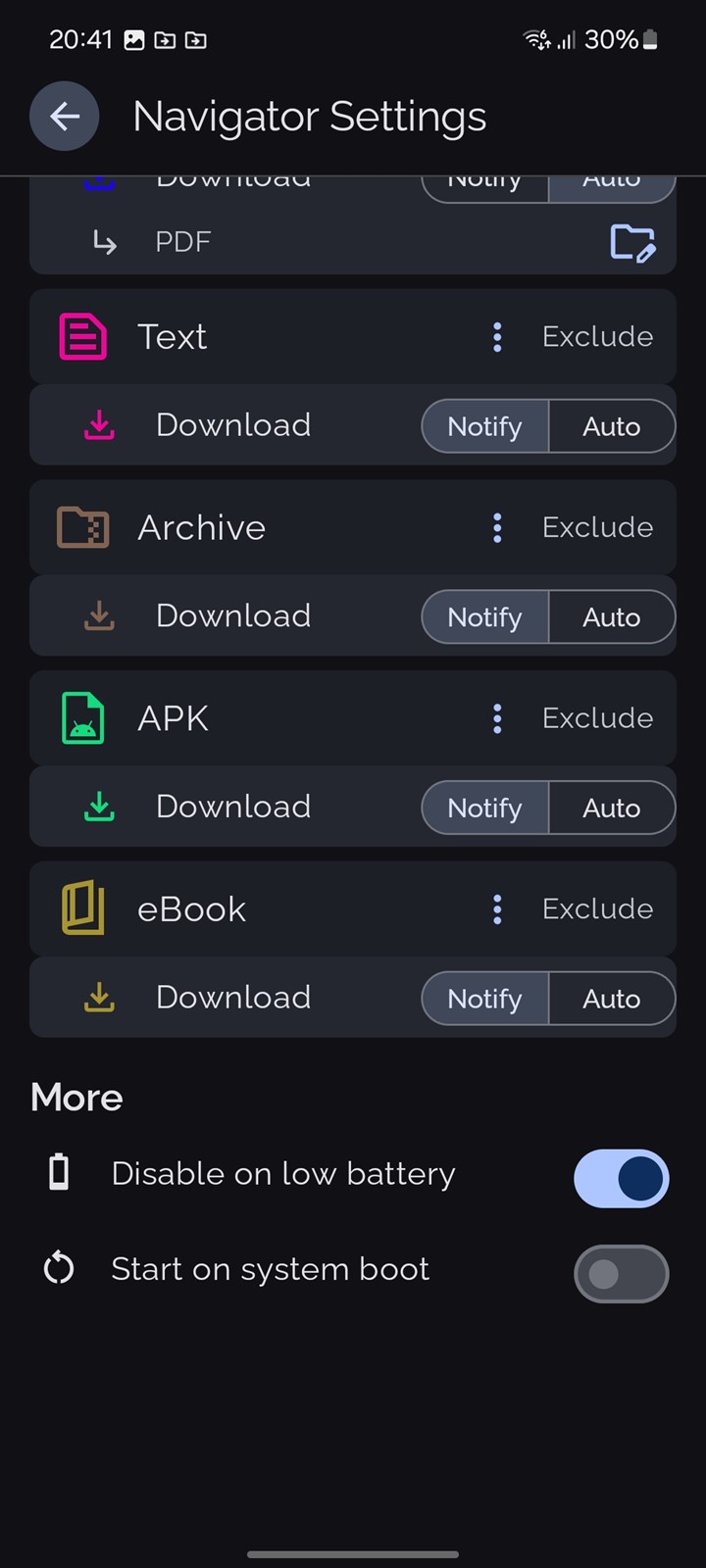Exclude the eBook file type
The image size is (706, 1568).
click(597, 909)
